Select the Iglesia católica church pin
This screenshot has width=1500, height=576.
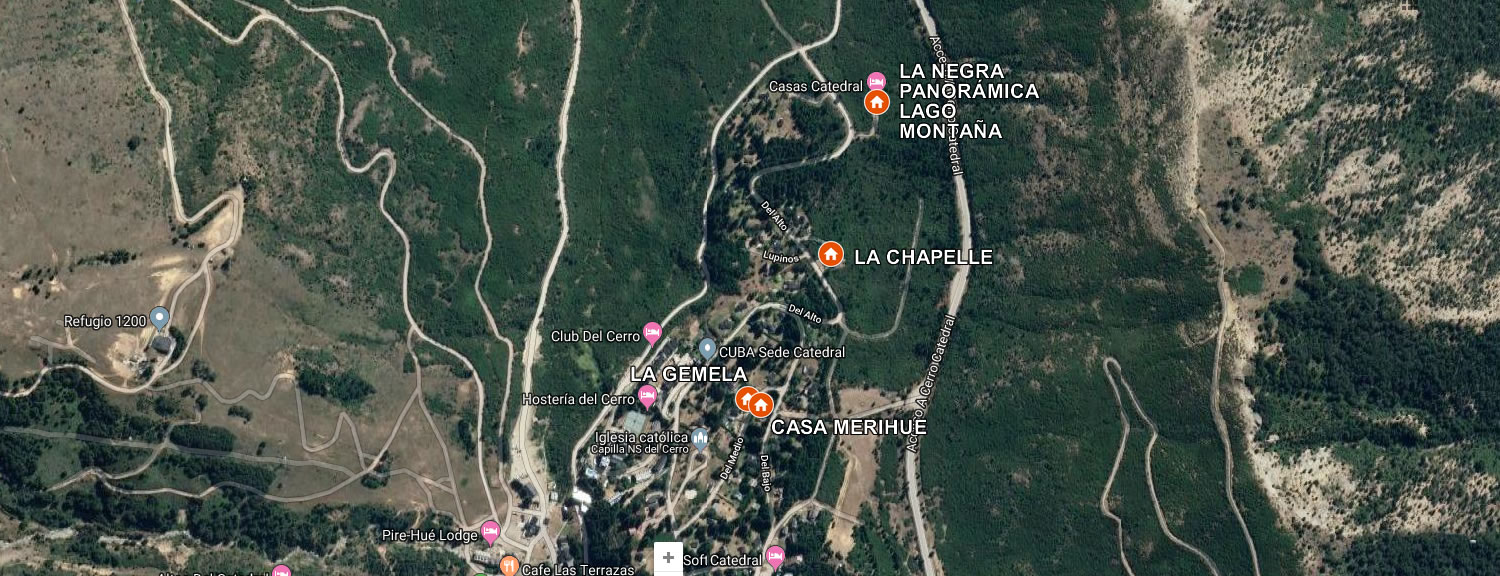click(700, 437)
